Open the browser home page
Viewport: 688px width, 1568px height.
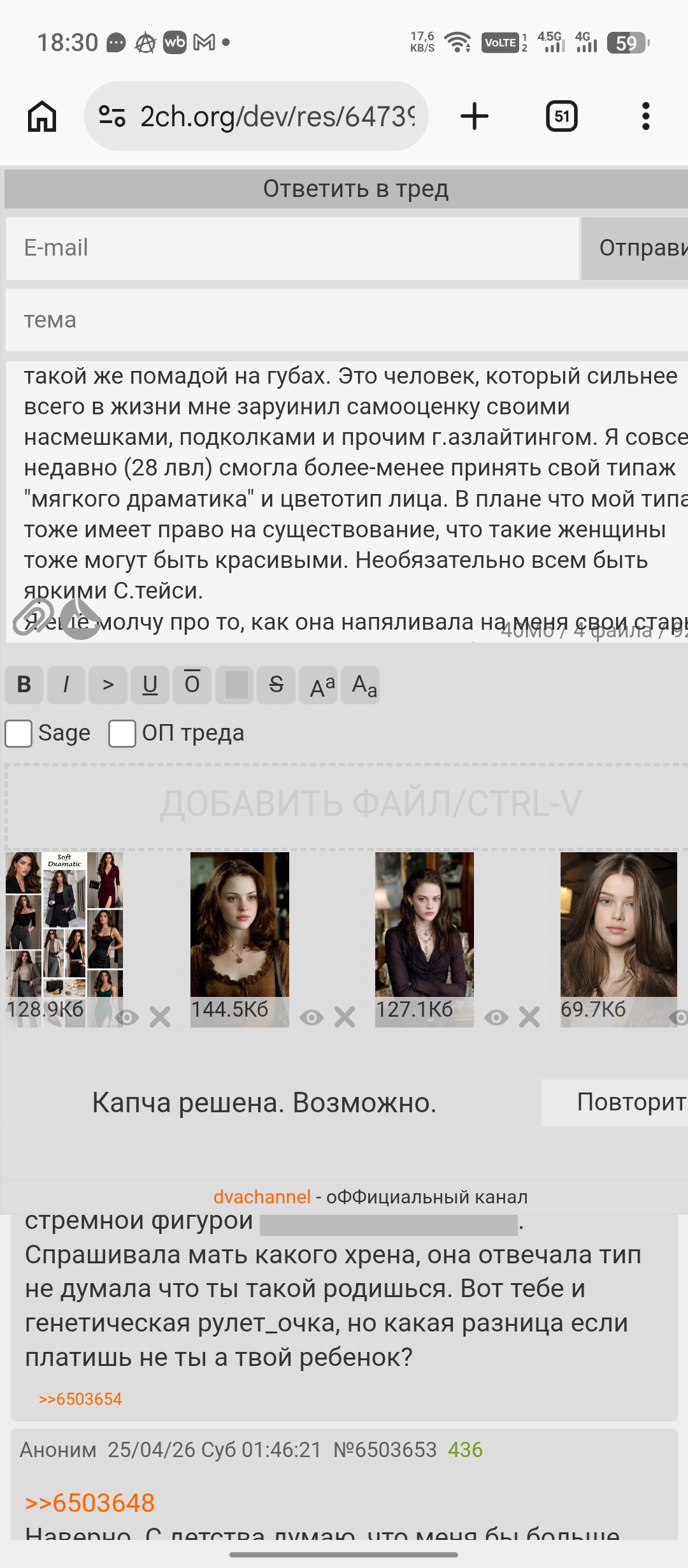(x=42, y=117)
